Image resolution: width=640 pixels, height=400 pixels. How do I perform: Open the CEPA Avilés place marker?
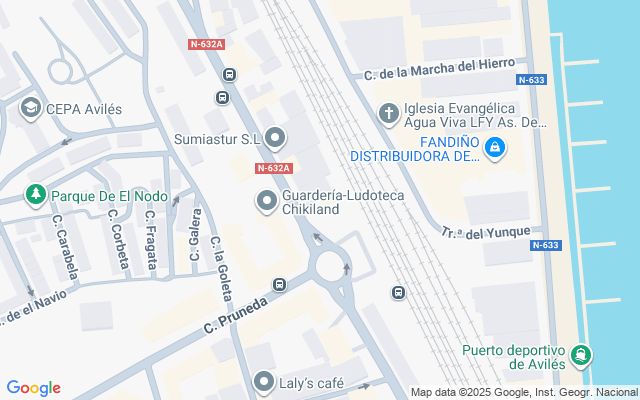point(30,108)
